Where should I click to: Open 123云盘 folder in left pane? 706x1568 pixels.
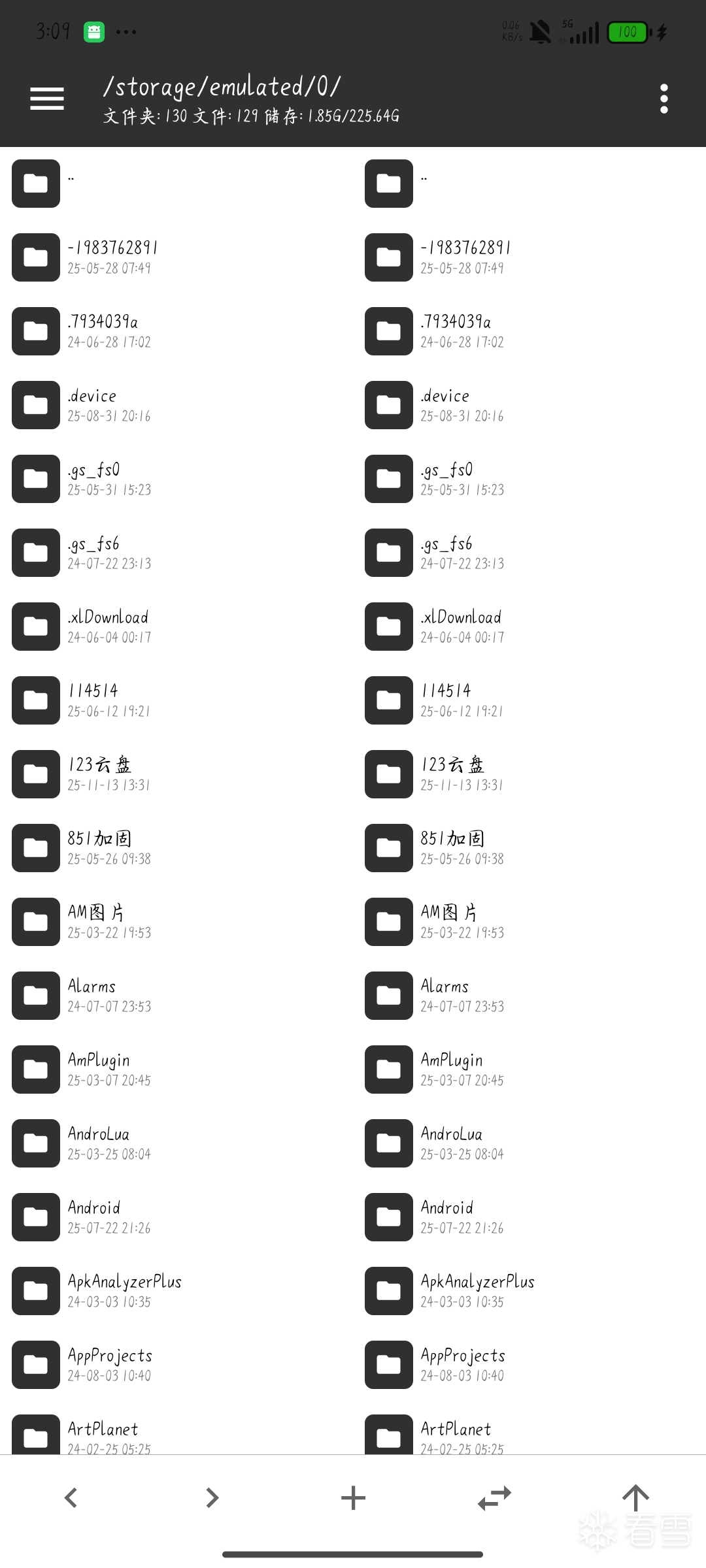tap(98, 774)
